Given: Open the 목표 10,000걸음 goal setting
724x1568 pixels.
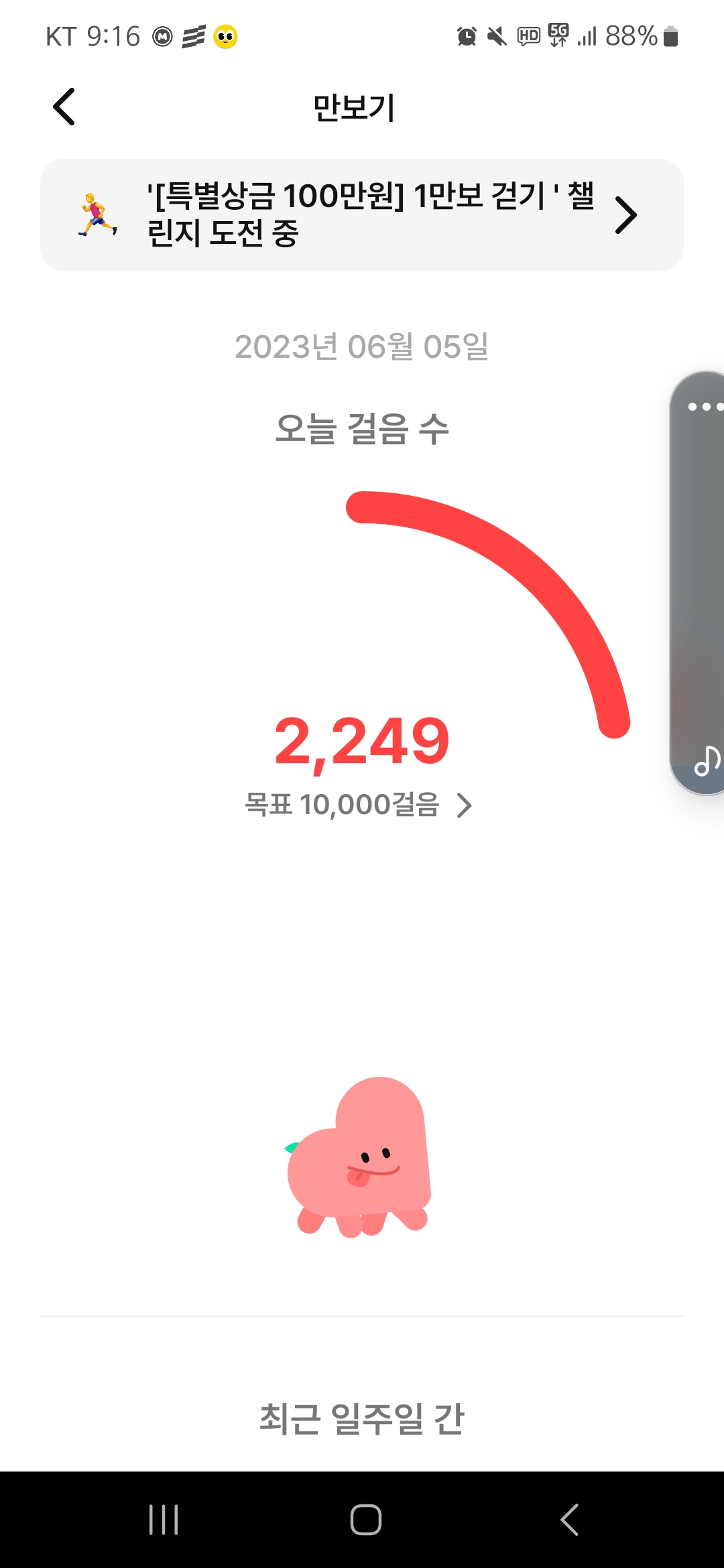Looking at the screenshot, I should (359, 805).
